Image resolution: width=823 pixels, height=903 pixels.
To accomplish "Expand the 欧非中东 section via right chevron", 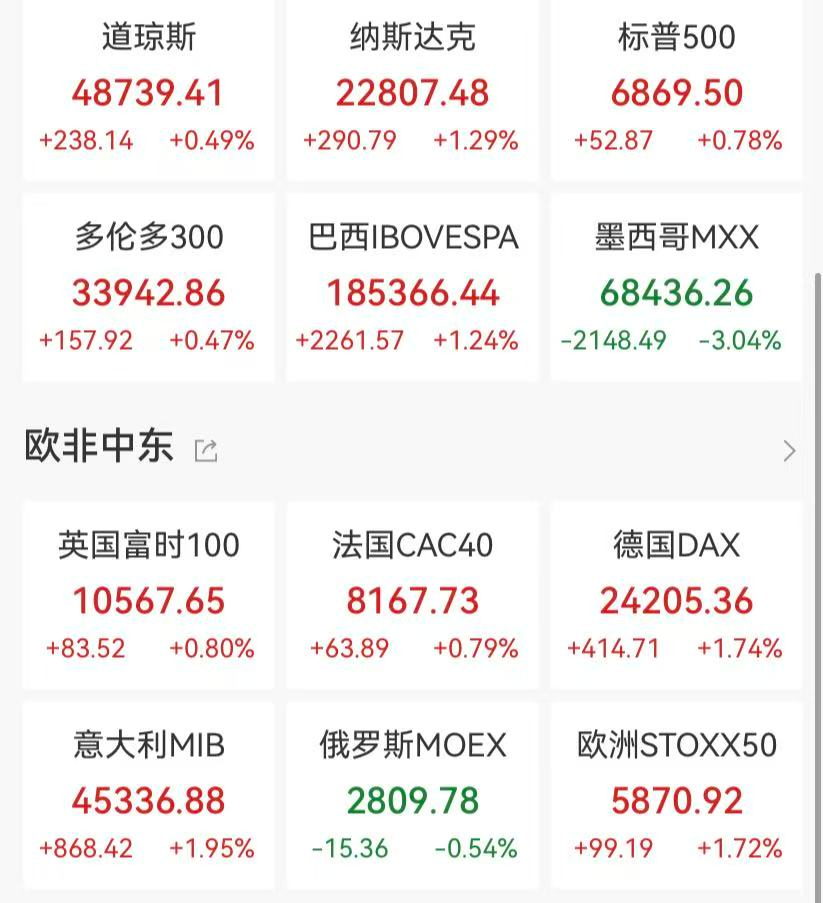I will pyautogui.click(x=789, y=449).
